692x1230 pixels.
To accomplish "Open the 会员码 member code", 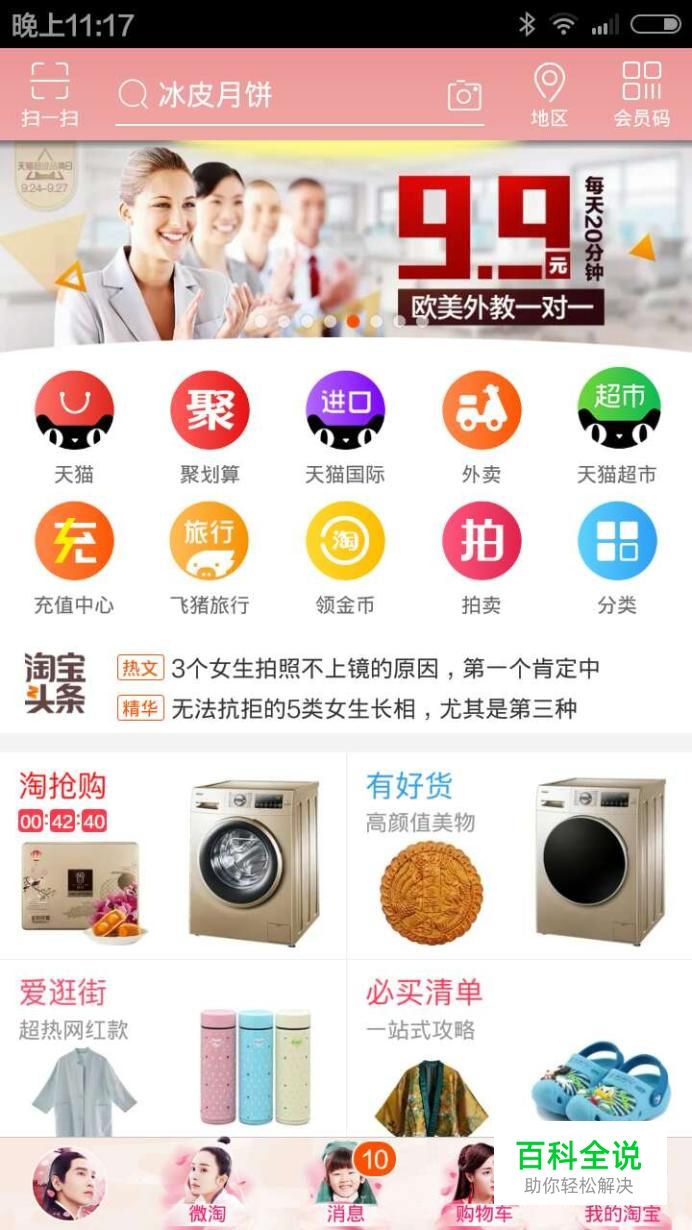I will pos(641,95).
